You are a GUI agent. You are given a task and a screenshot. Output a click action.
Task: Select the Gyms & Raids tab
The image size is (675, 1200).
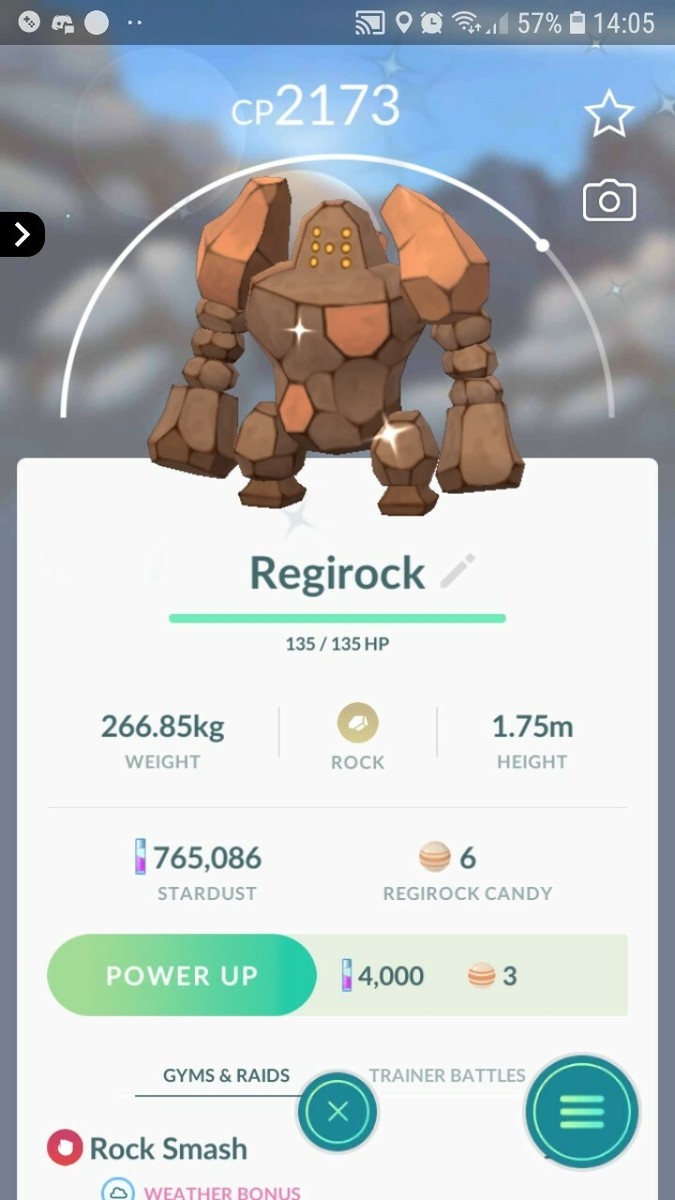[226, 1076]
